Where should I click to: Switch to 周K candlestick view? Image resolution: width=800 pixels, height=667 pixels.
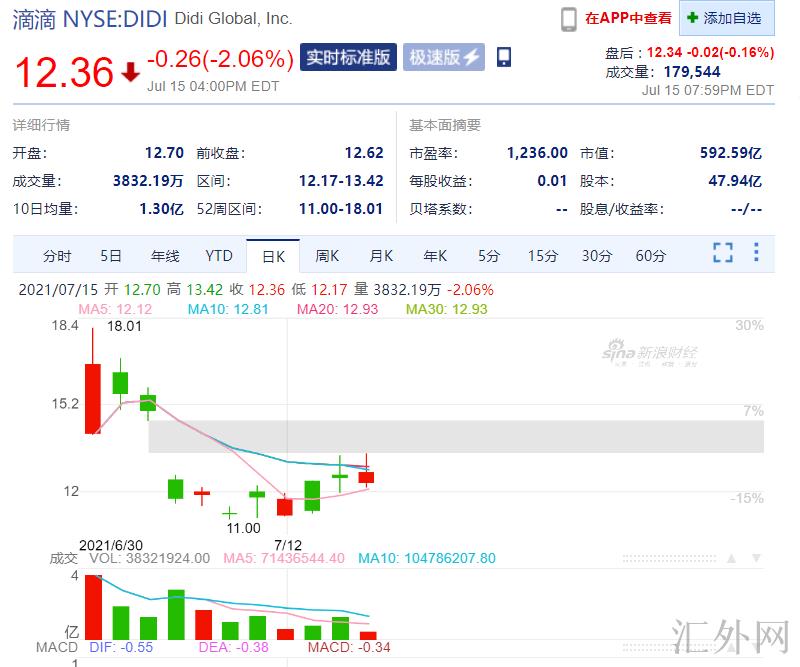(327, 256)
